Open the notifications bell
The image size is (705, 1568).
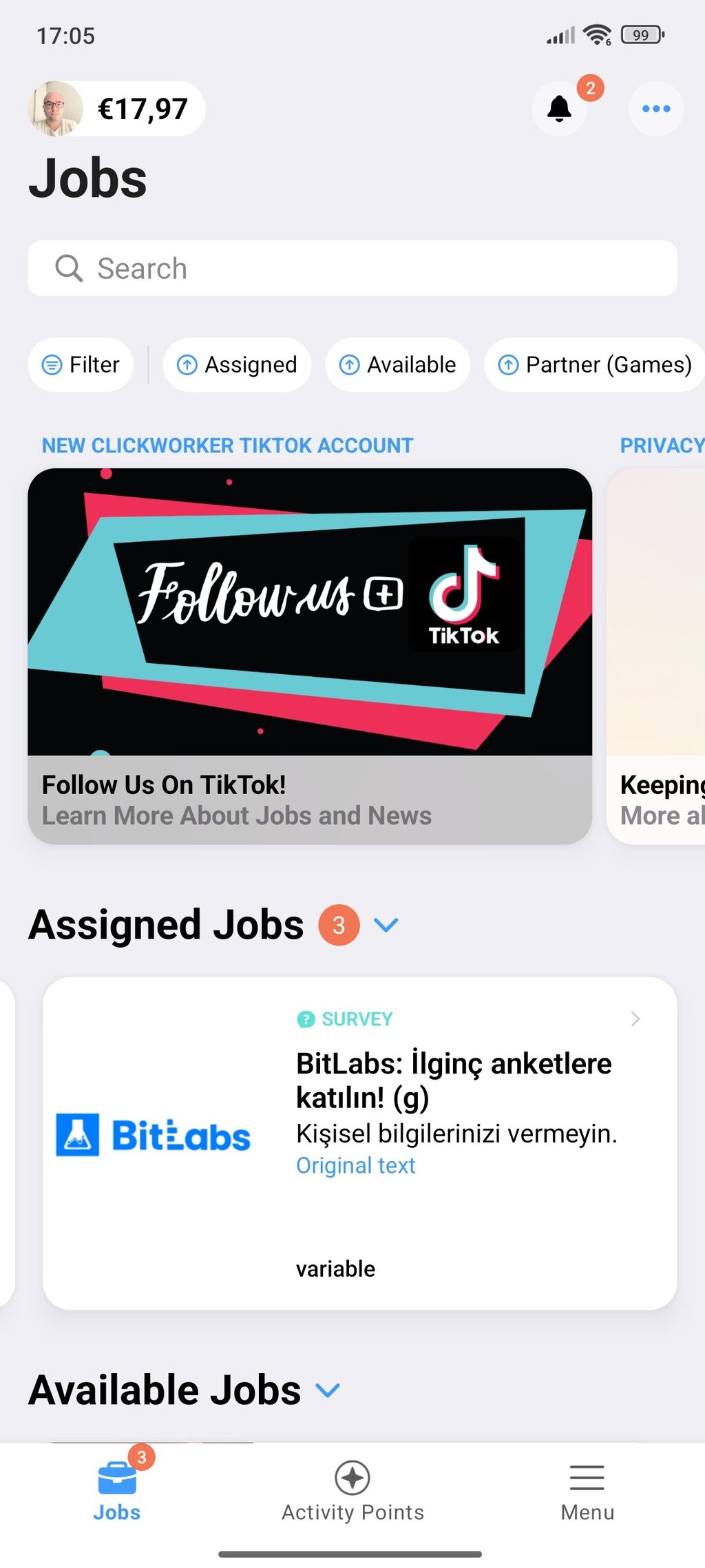pos(559,109)
